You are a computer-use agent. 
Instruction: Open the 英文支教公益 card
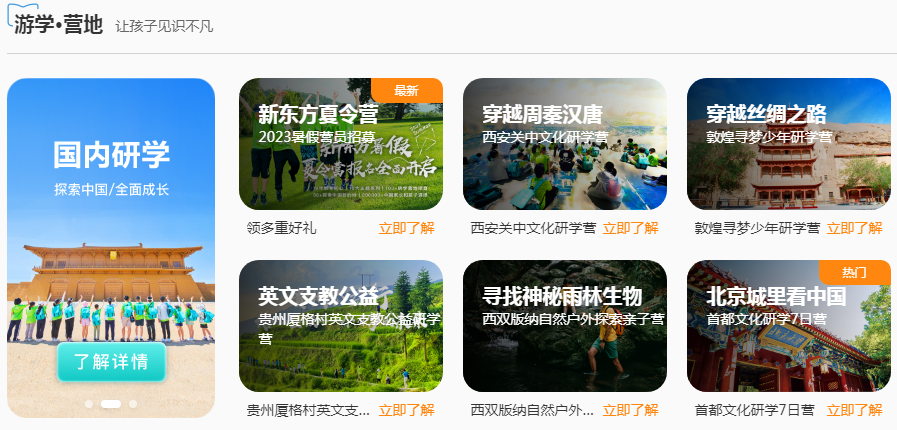tap(340, 326)
